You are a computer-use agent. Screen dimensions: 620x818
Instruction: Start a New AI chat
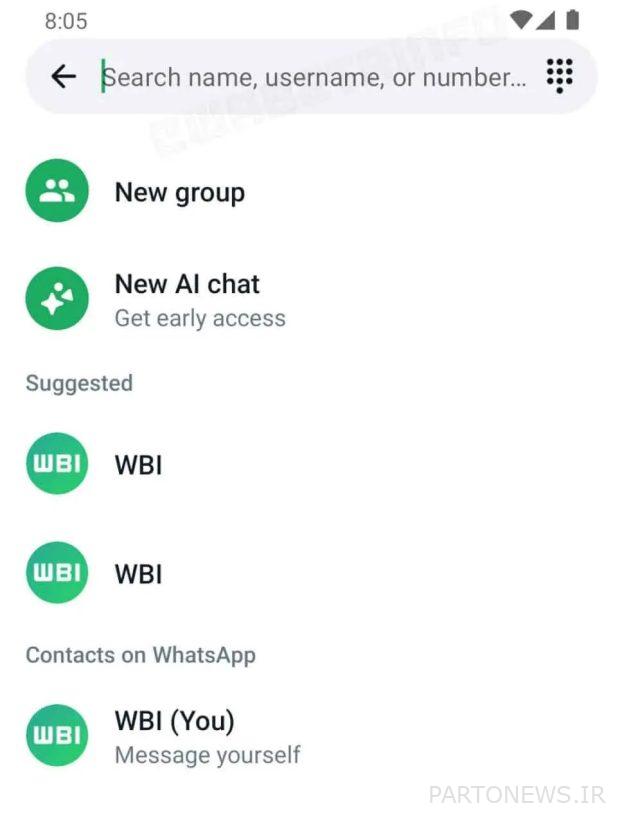coord(187,299)
